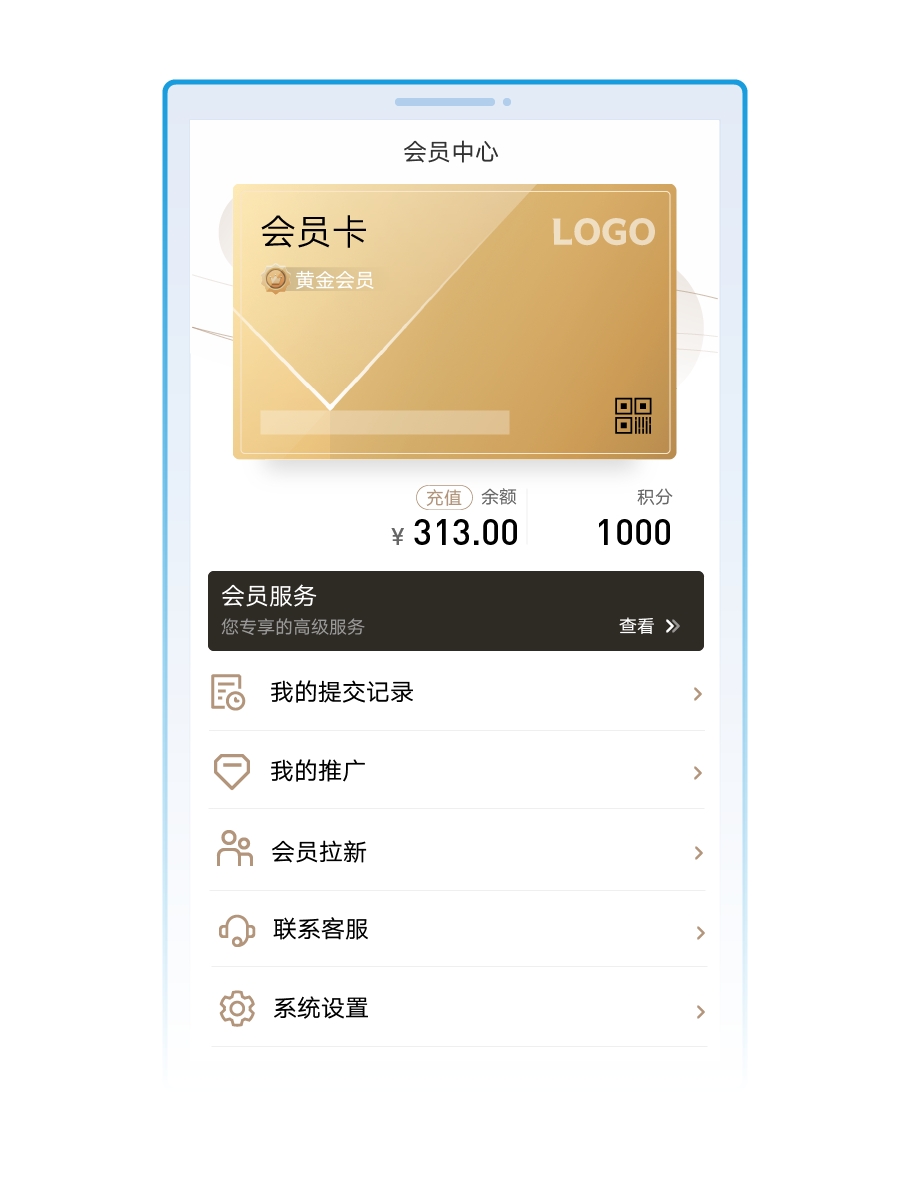Tap the 充值 button beside the balance
The height and width of the screenshot is (1190, 900).
coord(444,497)
